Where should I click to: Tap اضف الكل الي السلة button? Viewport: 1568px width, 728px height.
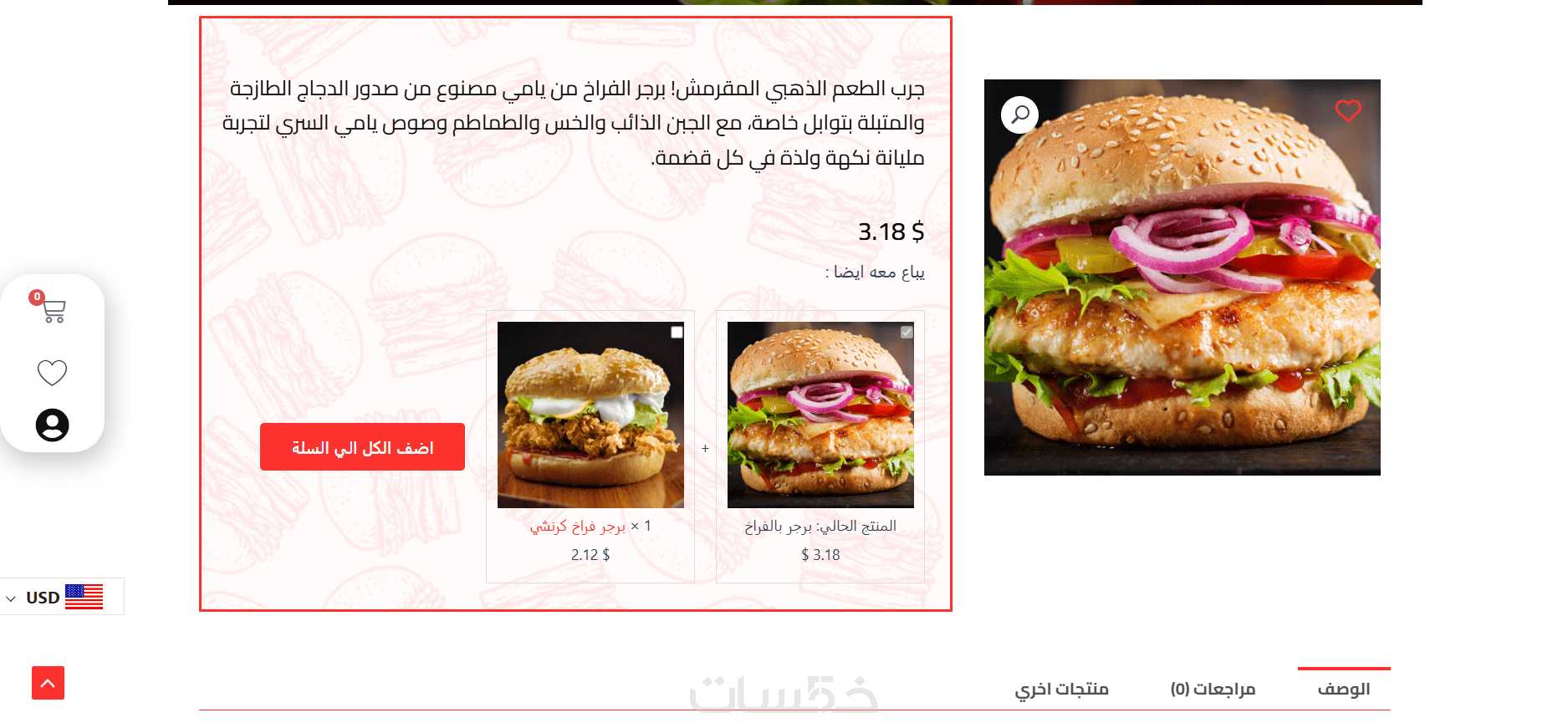click(362, 447)
